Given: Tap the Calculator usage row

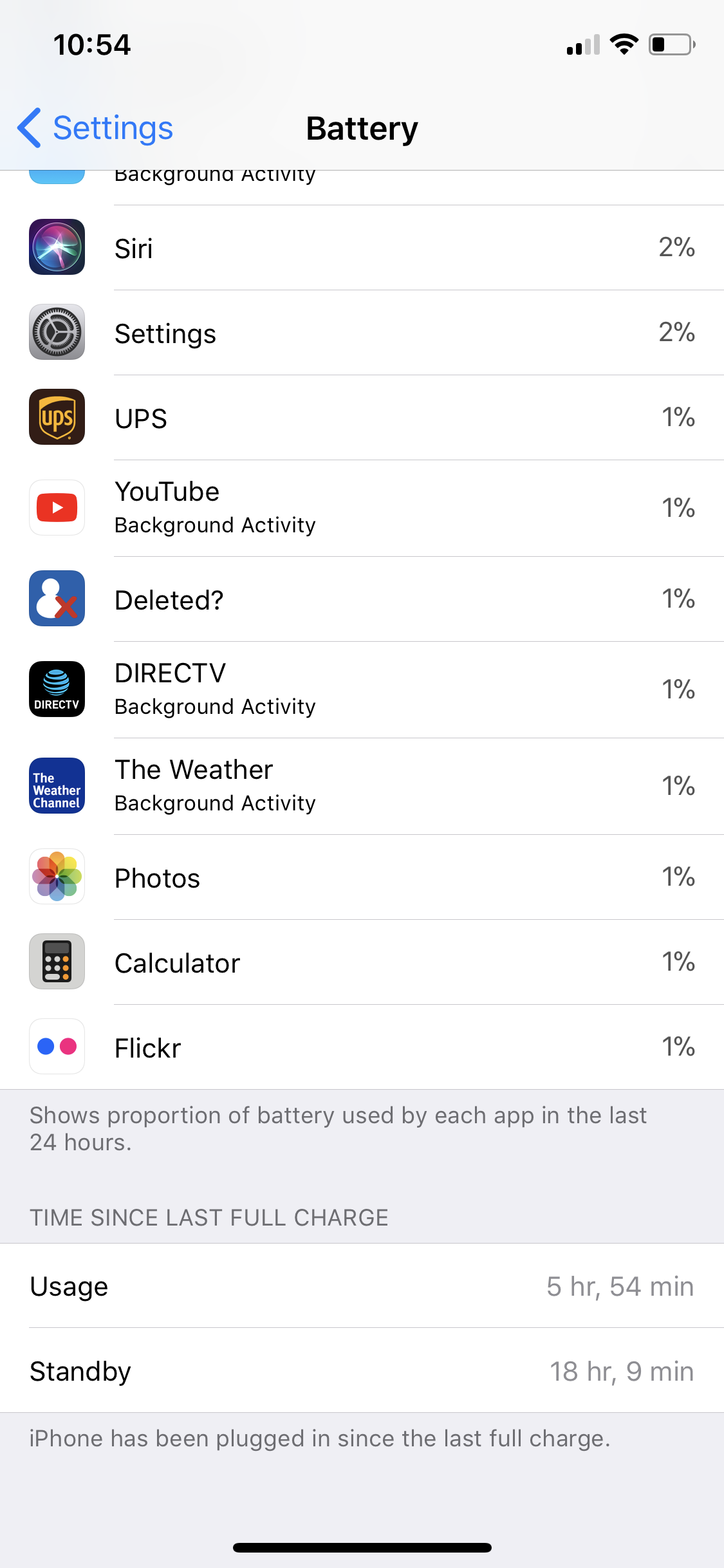Looking at the screenshot, I should point(362,962).
